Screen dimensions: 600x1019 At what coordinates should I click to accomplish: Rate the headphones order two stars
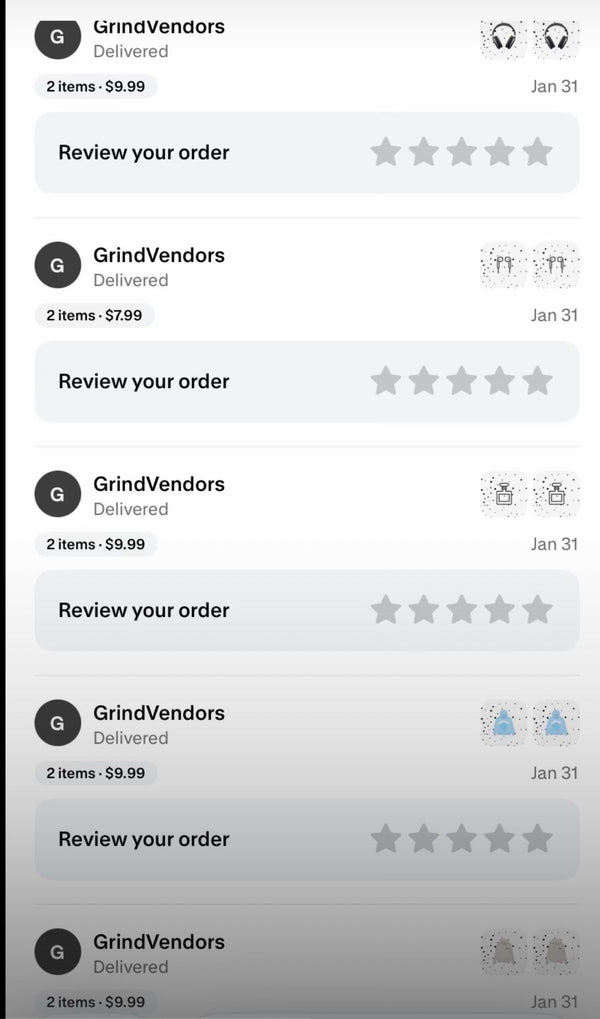pyautogui.click(x=424, y=152)
